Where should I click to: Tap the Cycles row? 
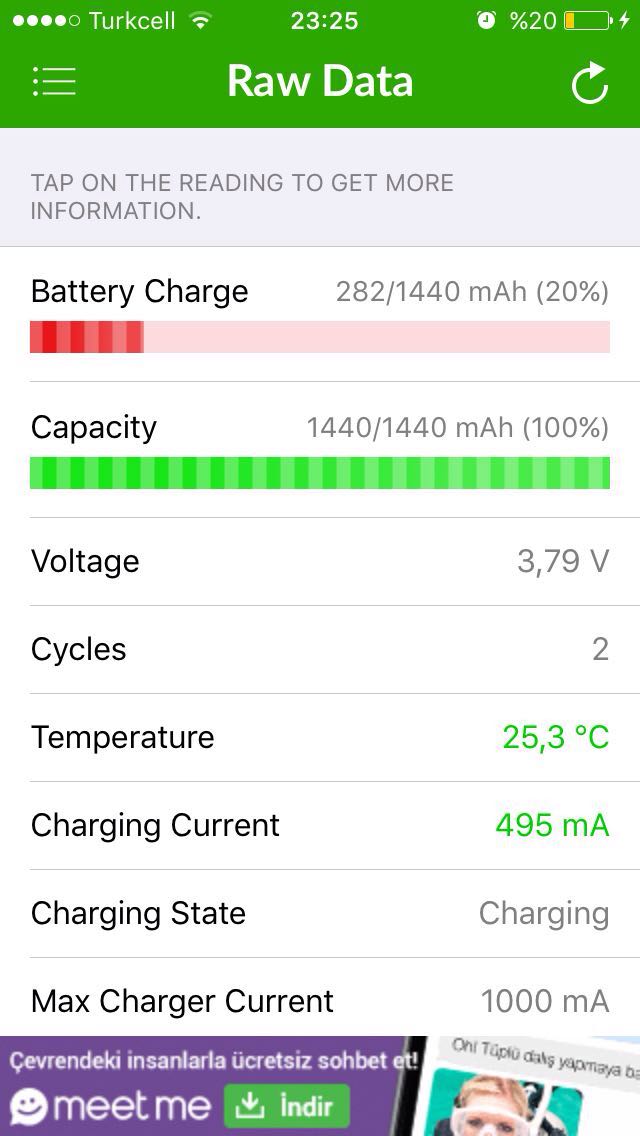pos(320,650)
